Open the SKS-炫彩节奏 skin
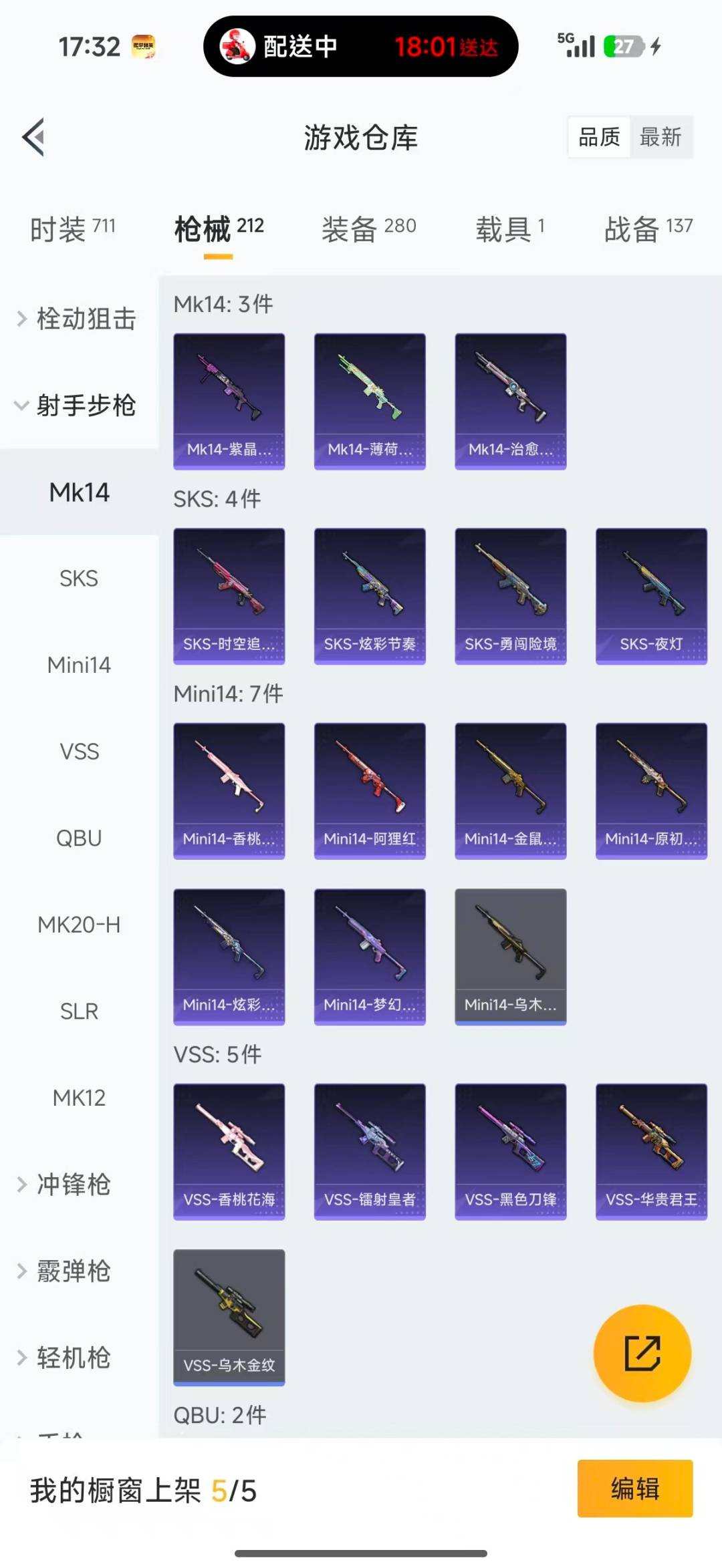Screen dimensions: 722x1568 click(370, 595)
